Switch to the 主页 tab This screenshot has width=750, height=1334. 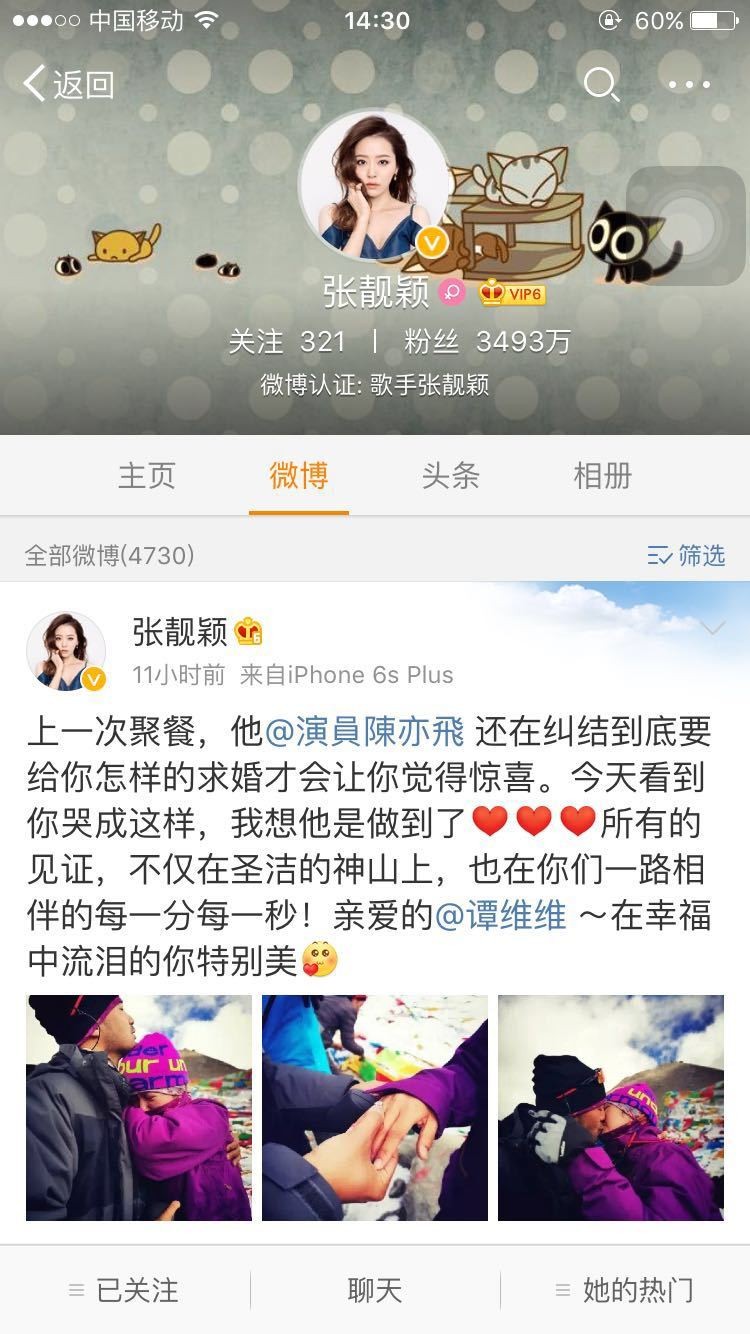(147, 476)
